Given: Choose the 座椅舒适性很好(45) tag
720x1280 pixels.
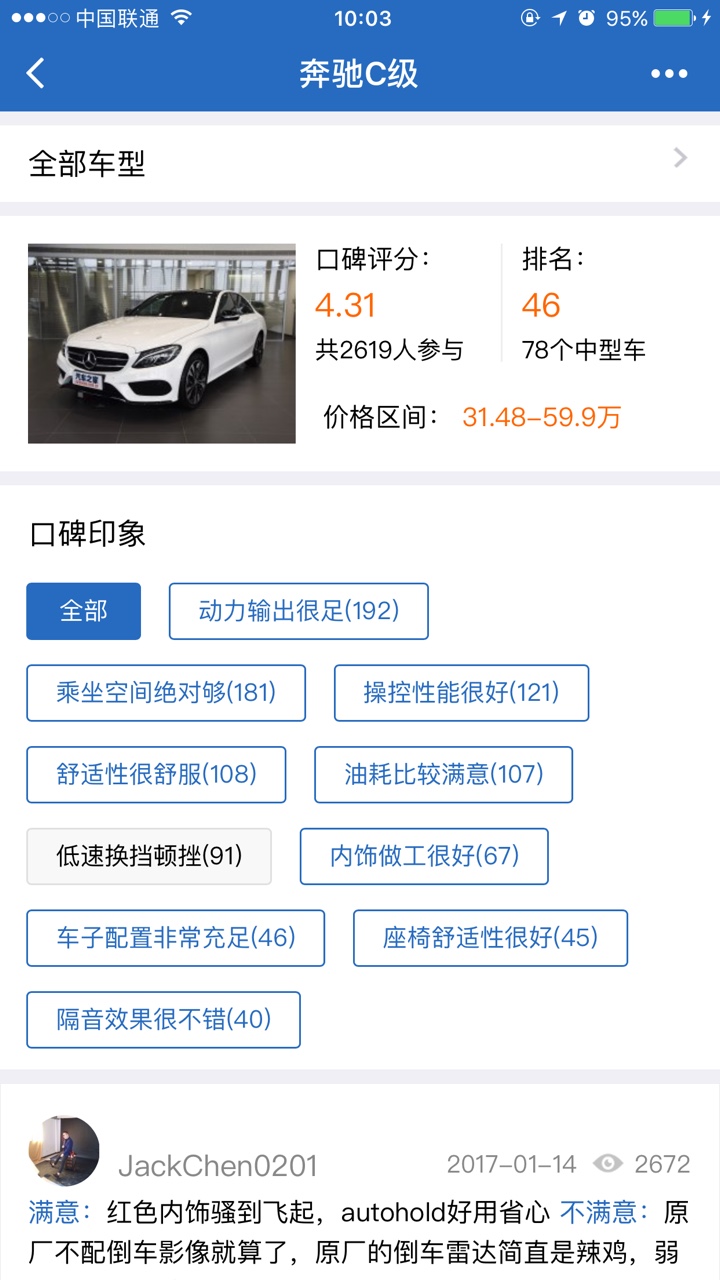Looking at the screenshot, I should (x=490, y=938).
